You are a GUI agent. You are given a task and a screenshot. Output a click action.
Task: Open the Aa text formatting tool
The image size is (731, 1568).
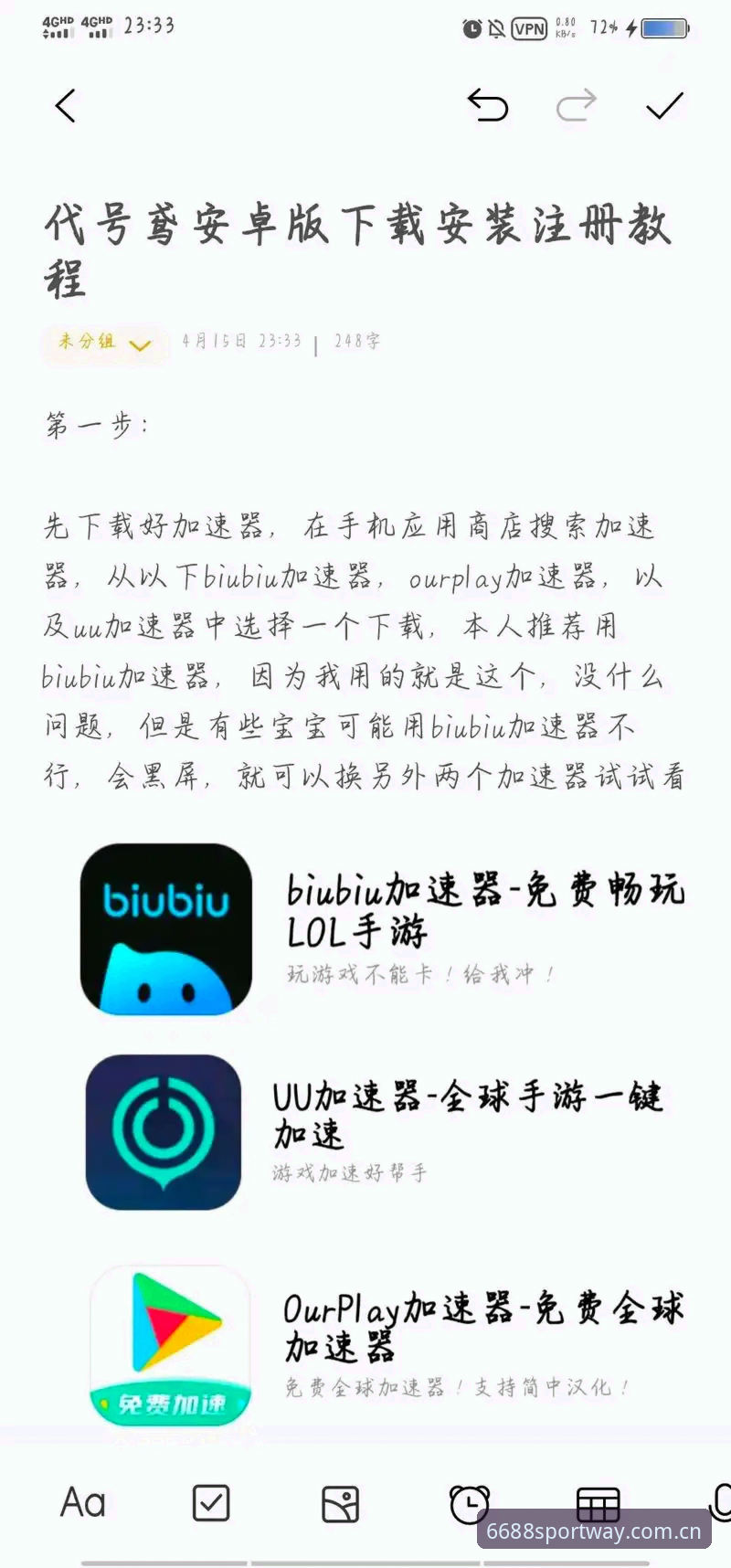point(83,1502)
